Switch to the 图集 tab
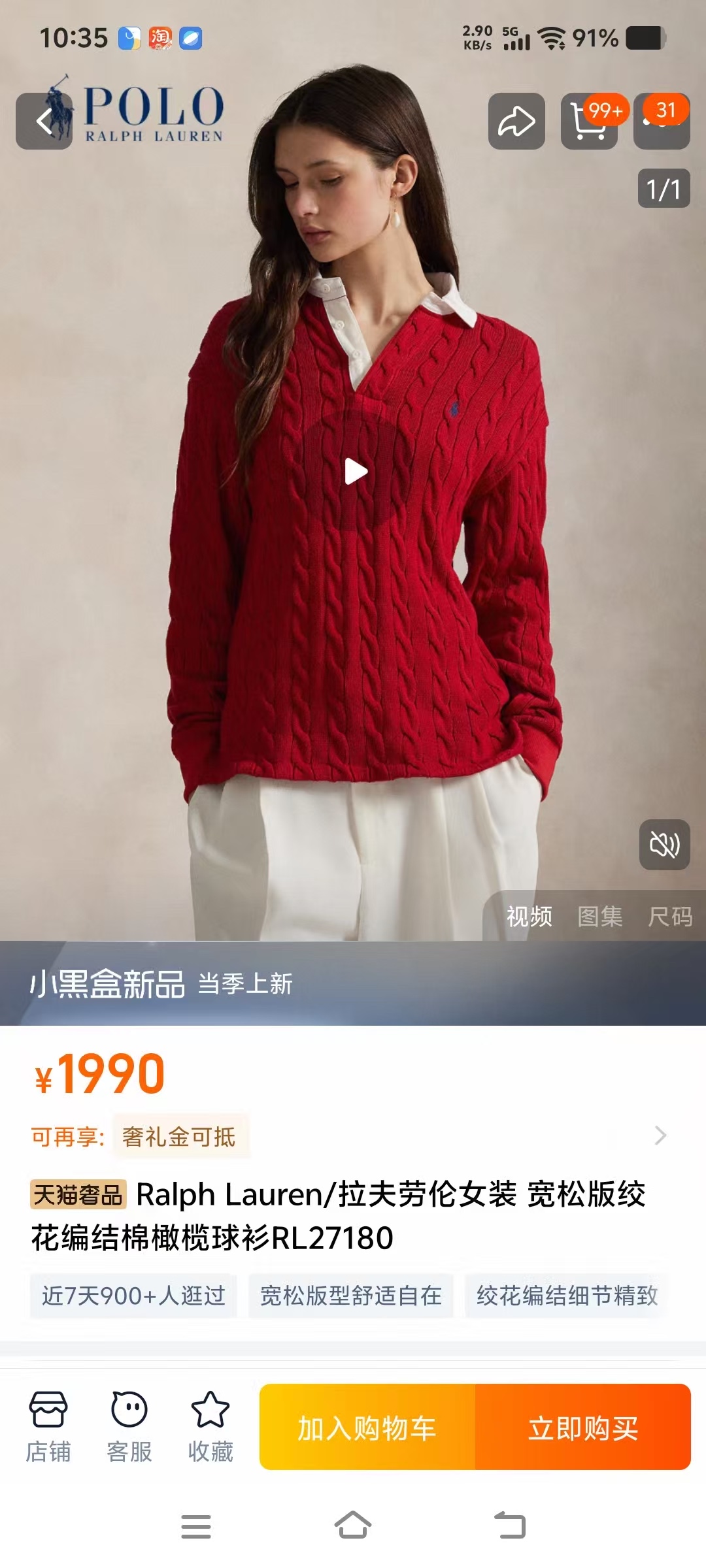 [599, 917]
